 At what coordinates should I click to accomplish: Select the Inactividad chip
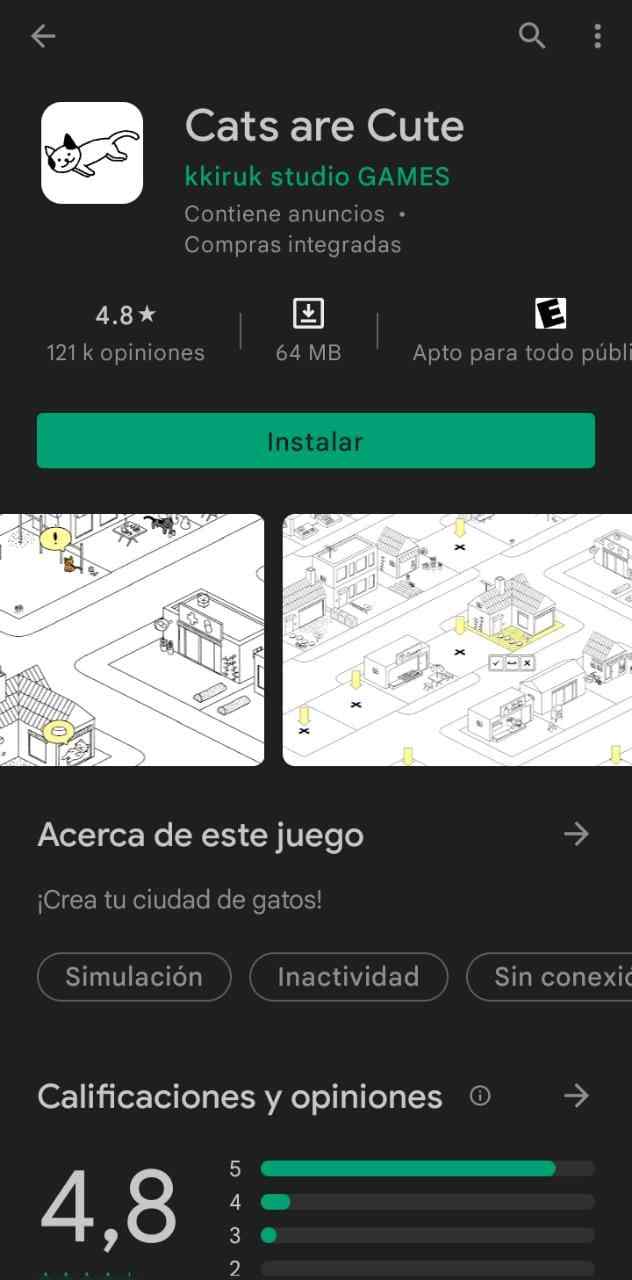(x=348, y=977)
